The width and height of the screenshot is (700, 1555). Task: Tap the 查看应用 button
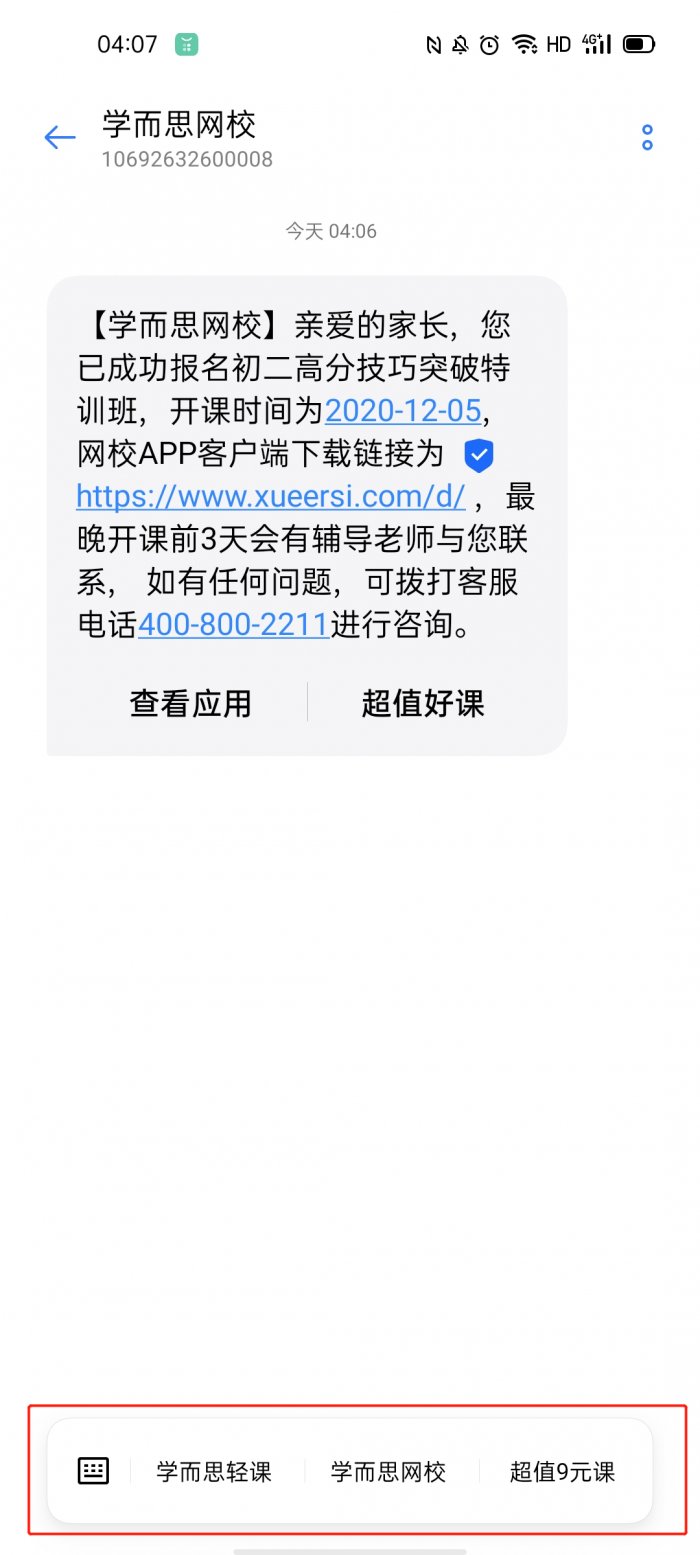(x=190, y=704)
